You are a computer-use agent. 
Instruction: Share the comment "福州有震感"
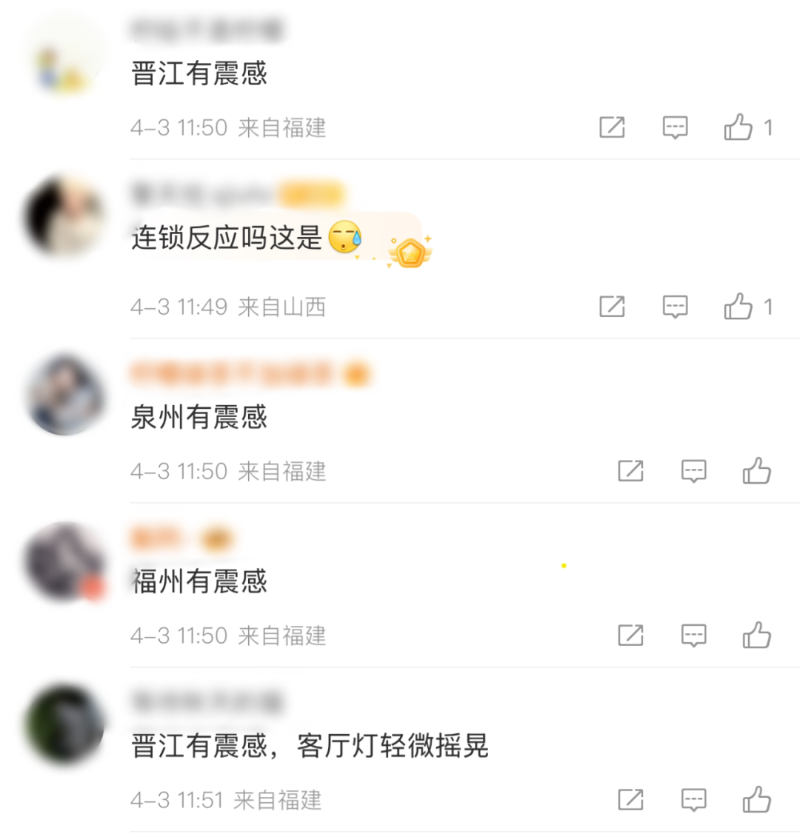(x=630, y=635)
